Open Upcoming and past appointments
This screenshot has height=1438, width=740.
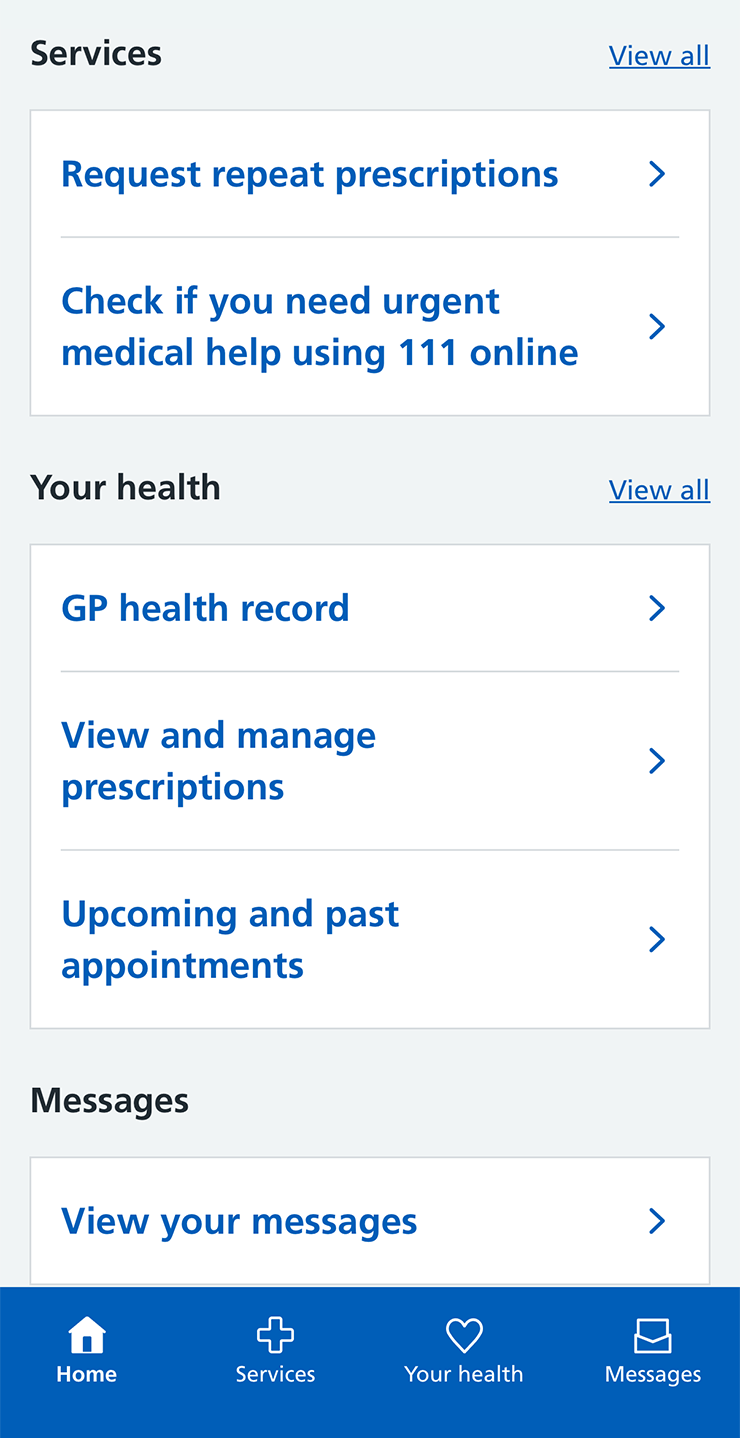tap(370, 939)
